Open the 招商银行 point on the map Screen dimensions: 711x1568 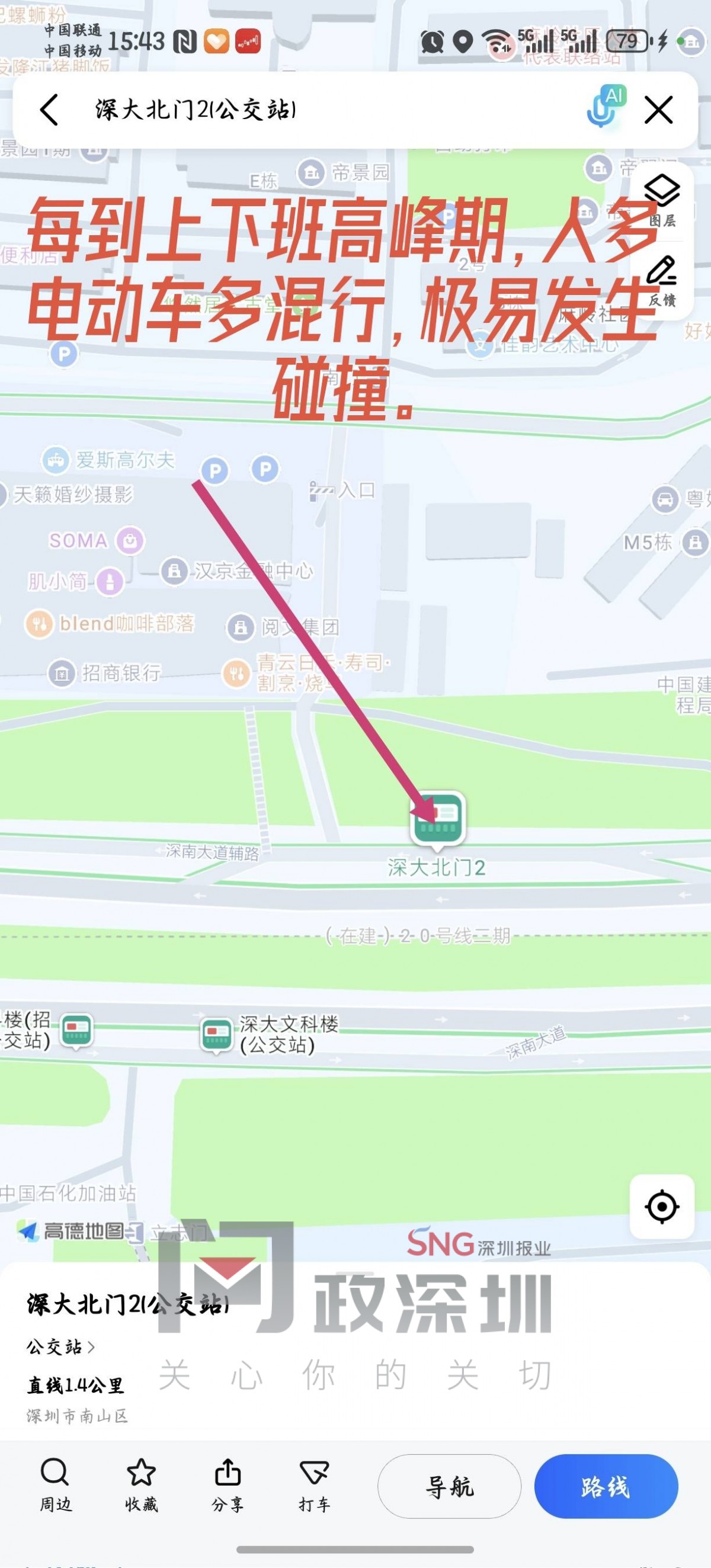pos(62,672)
